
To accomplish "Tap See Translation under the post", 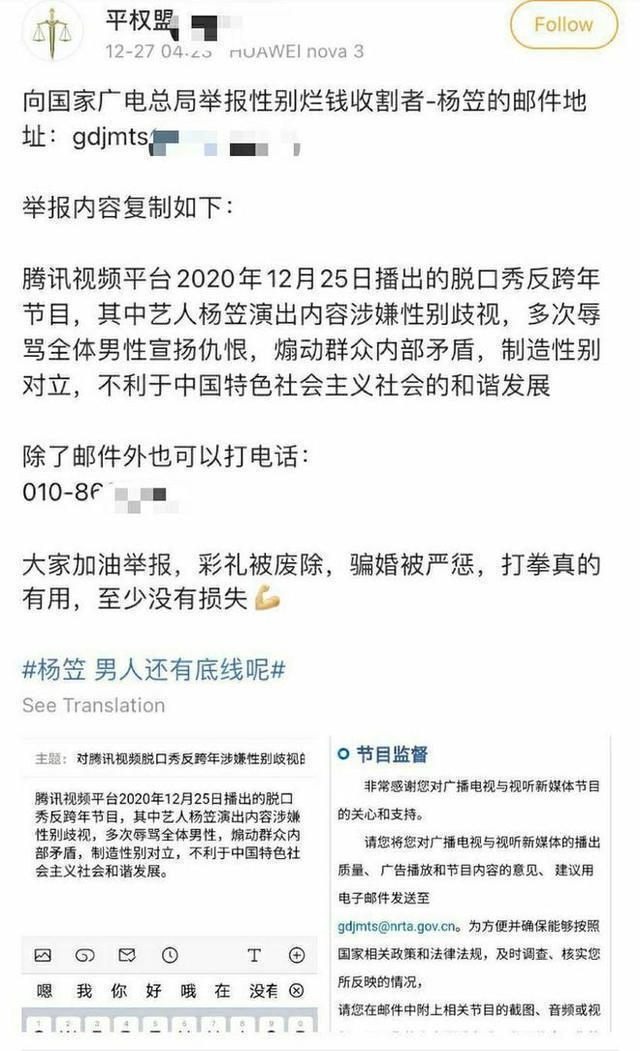I will tap(94, 705).
